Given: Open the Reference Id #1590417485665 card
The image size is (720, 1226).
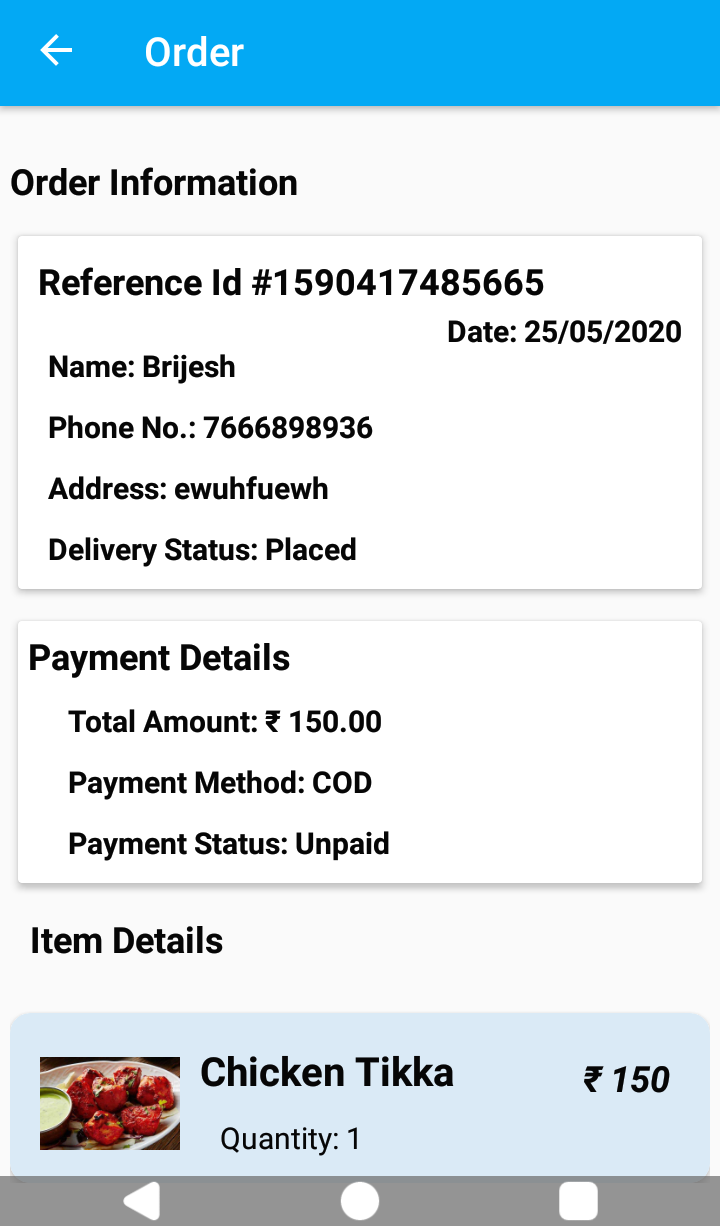Looking at the screenshot, I should click(290, 283).
